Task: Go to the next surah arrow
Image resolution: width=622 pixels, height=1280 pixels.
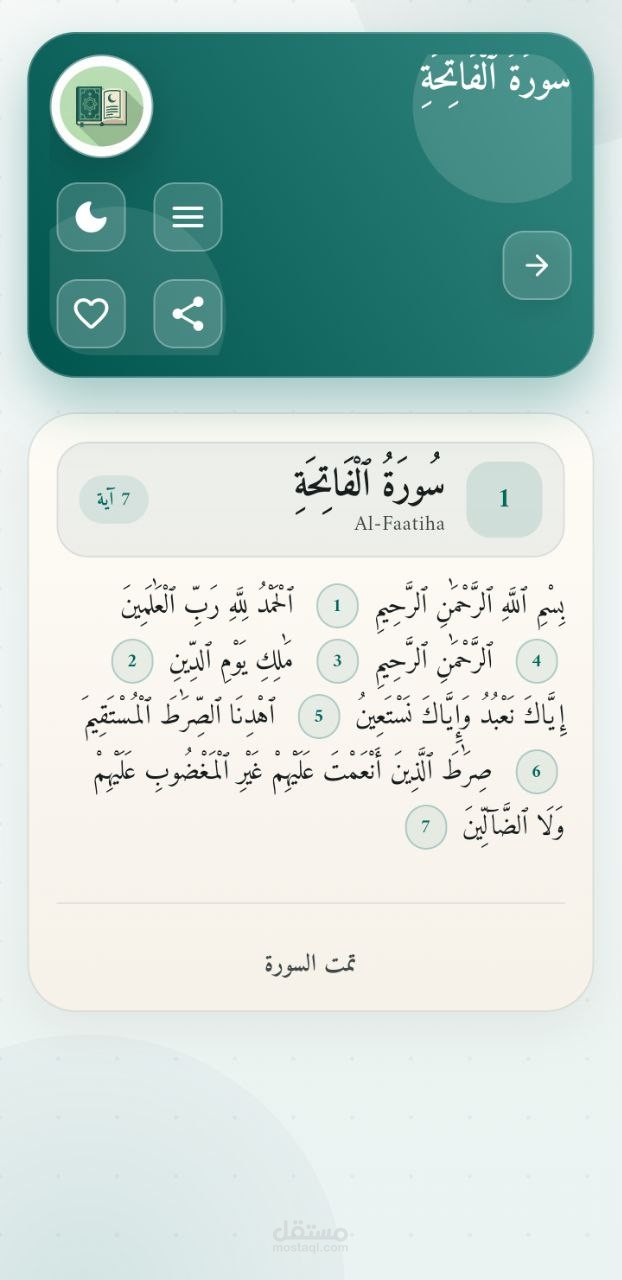Action: [537, 265]
